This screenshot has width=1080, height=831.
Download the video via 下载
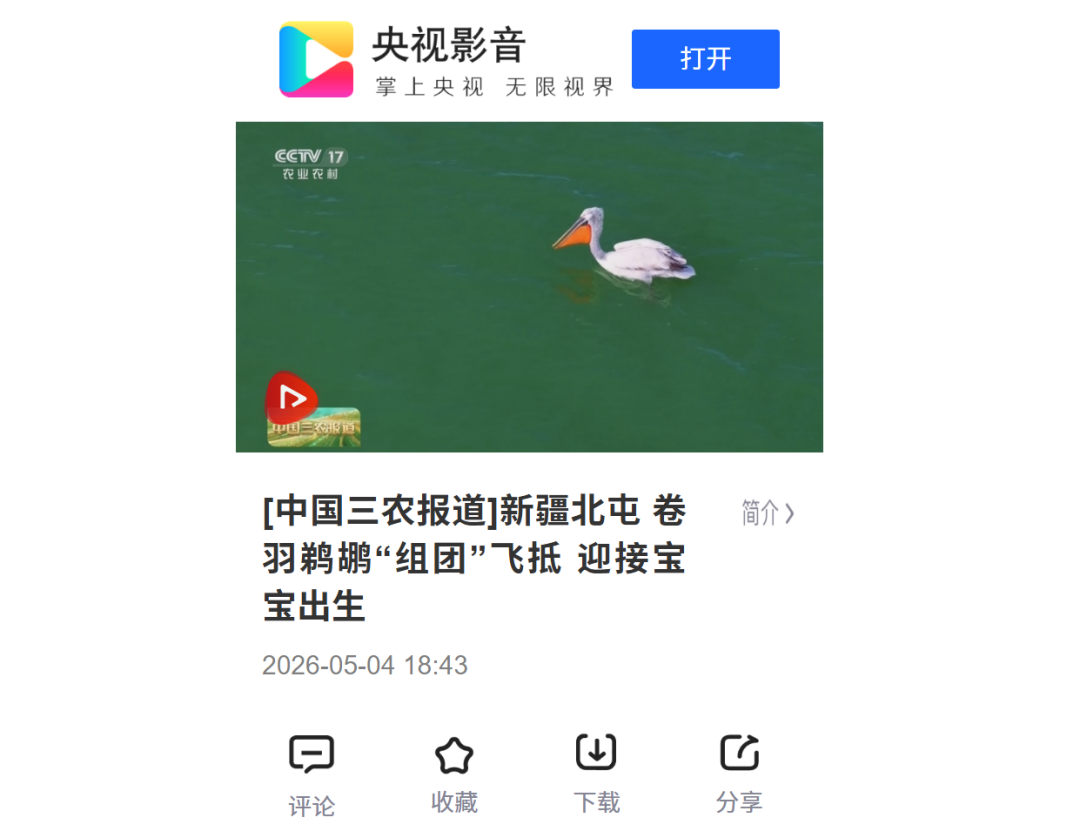(x=596, y=774)
